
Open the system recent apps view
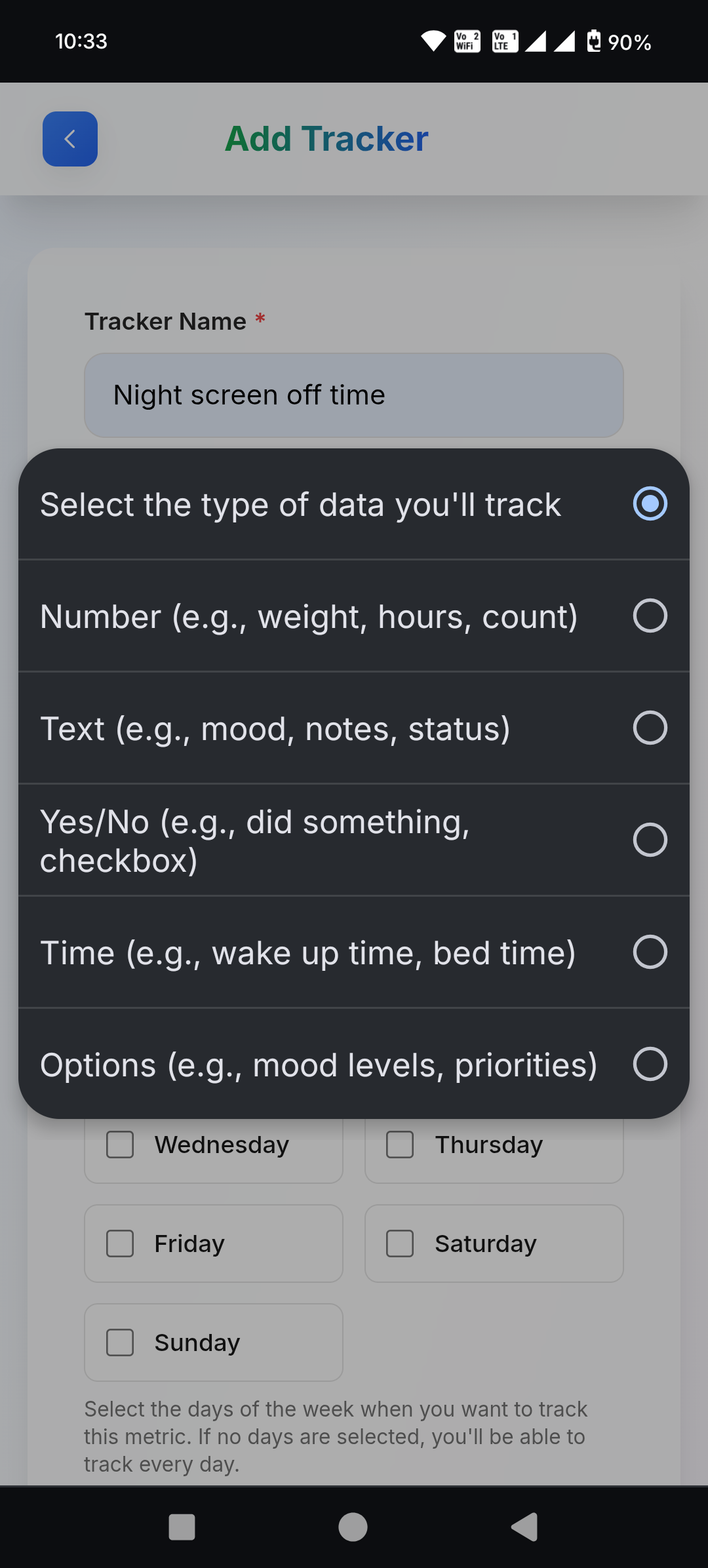pyautogui.click(x=182, y=1527)
